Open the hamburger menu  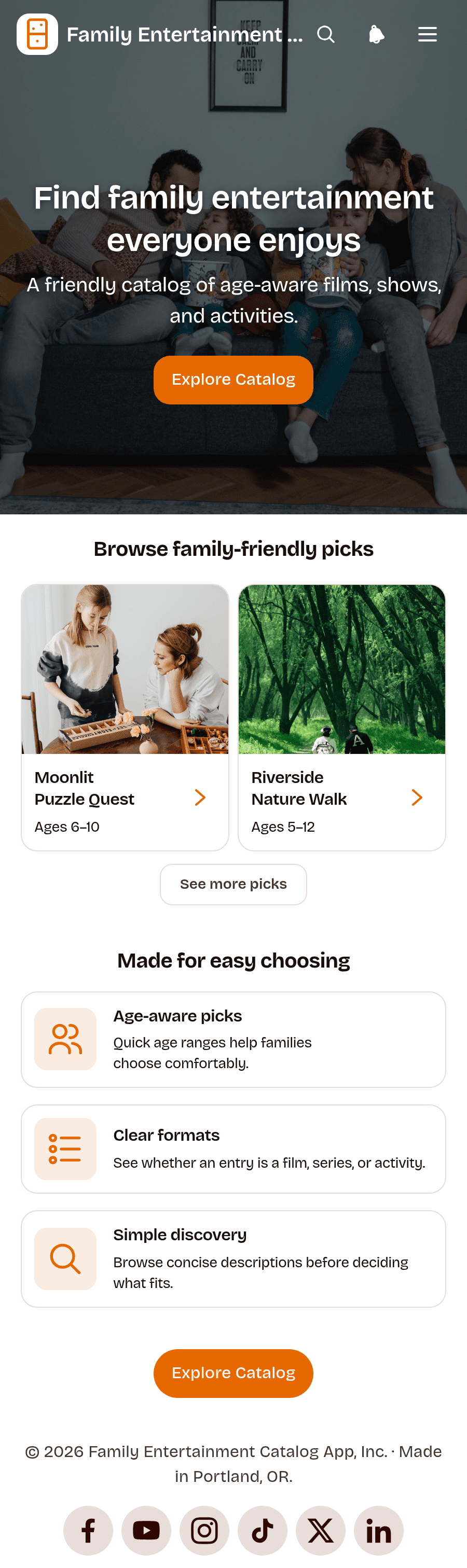pos(428,35)
